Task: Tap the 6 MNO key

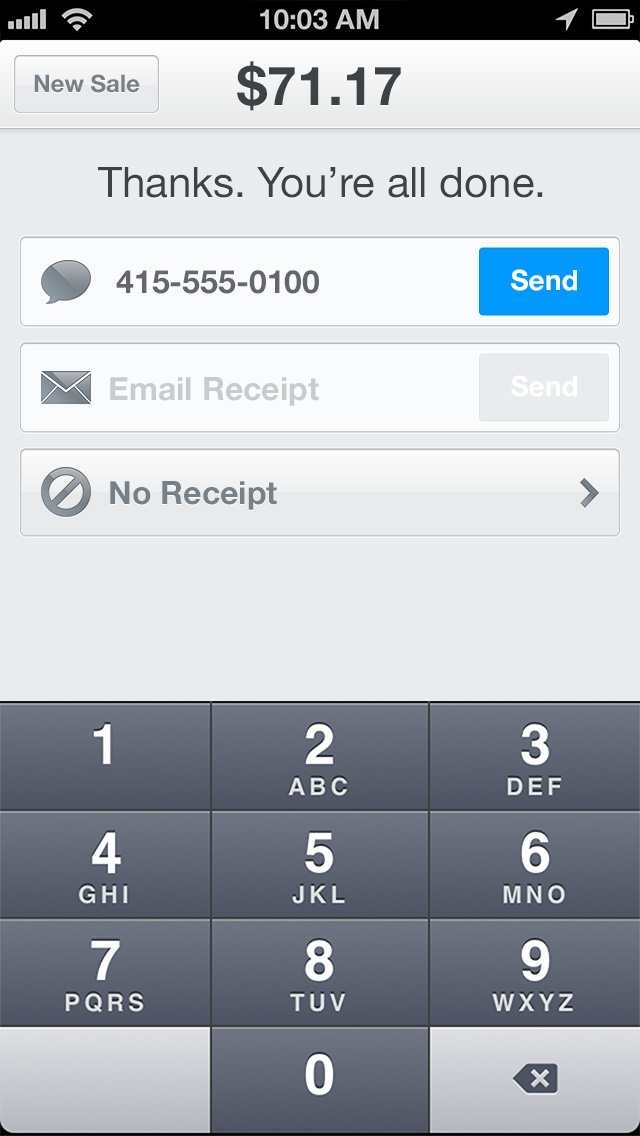Action: coord(535,865)
